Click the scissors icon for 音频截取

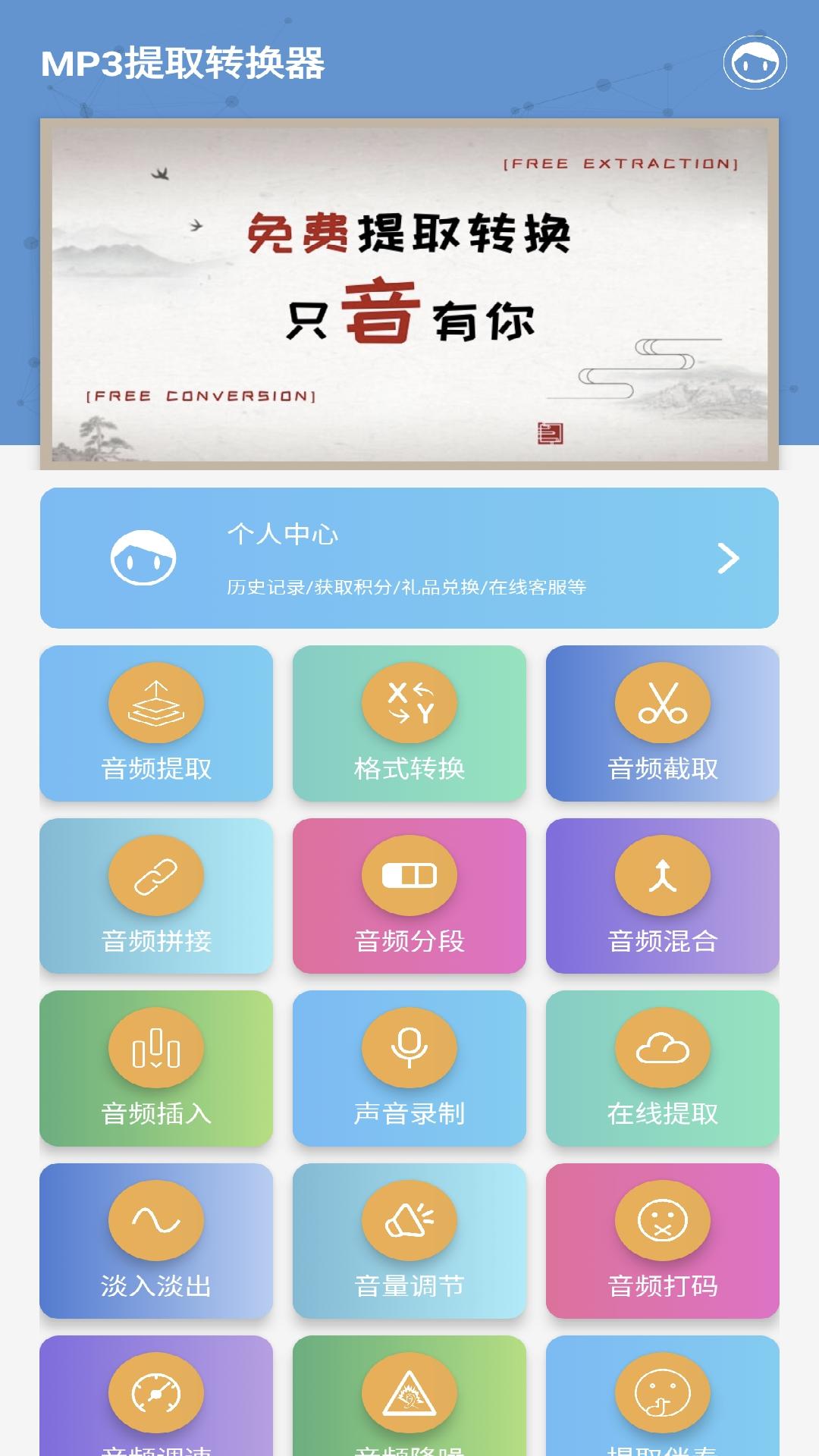click(x=661, y=701)
